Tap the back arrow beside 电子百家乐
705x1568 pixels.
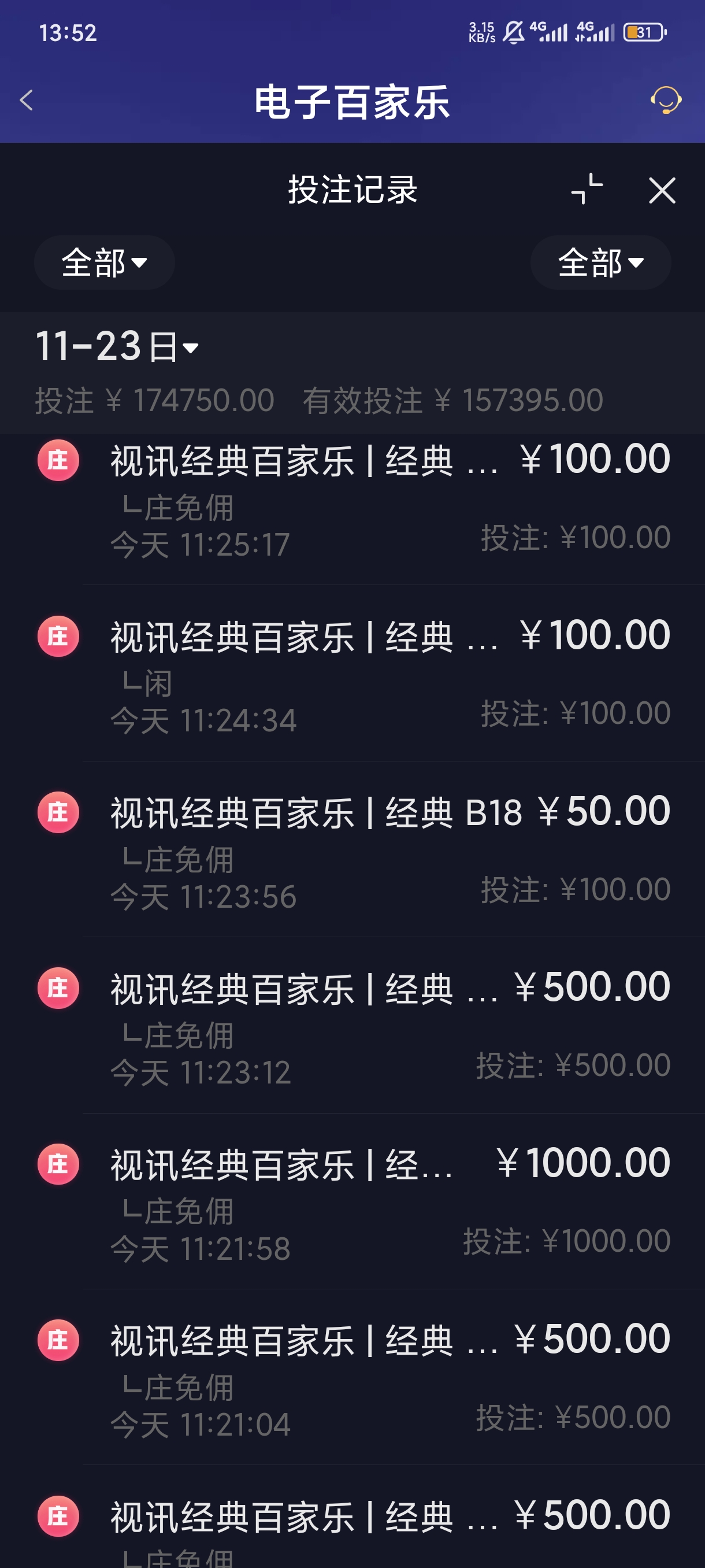[27, 101]
